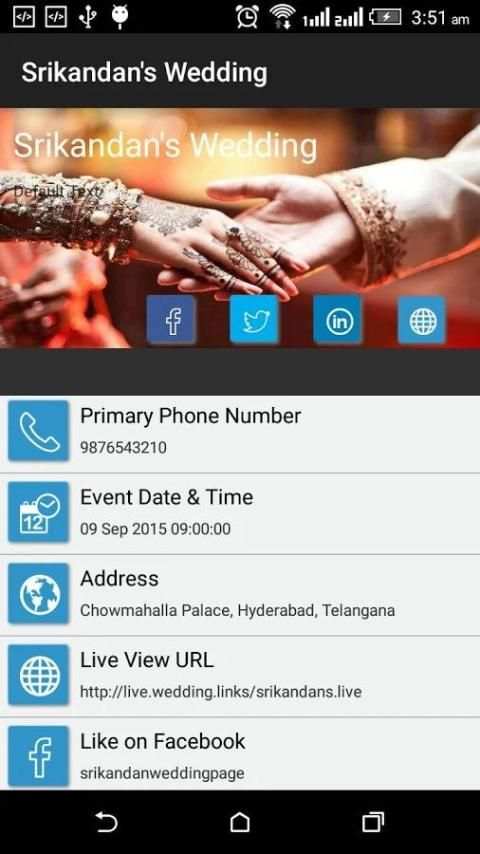
Task: Open the Twitter icon on the banner
Action: click(254, 320)
